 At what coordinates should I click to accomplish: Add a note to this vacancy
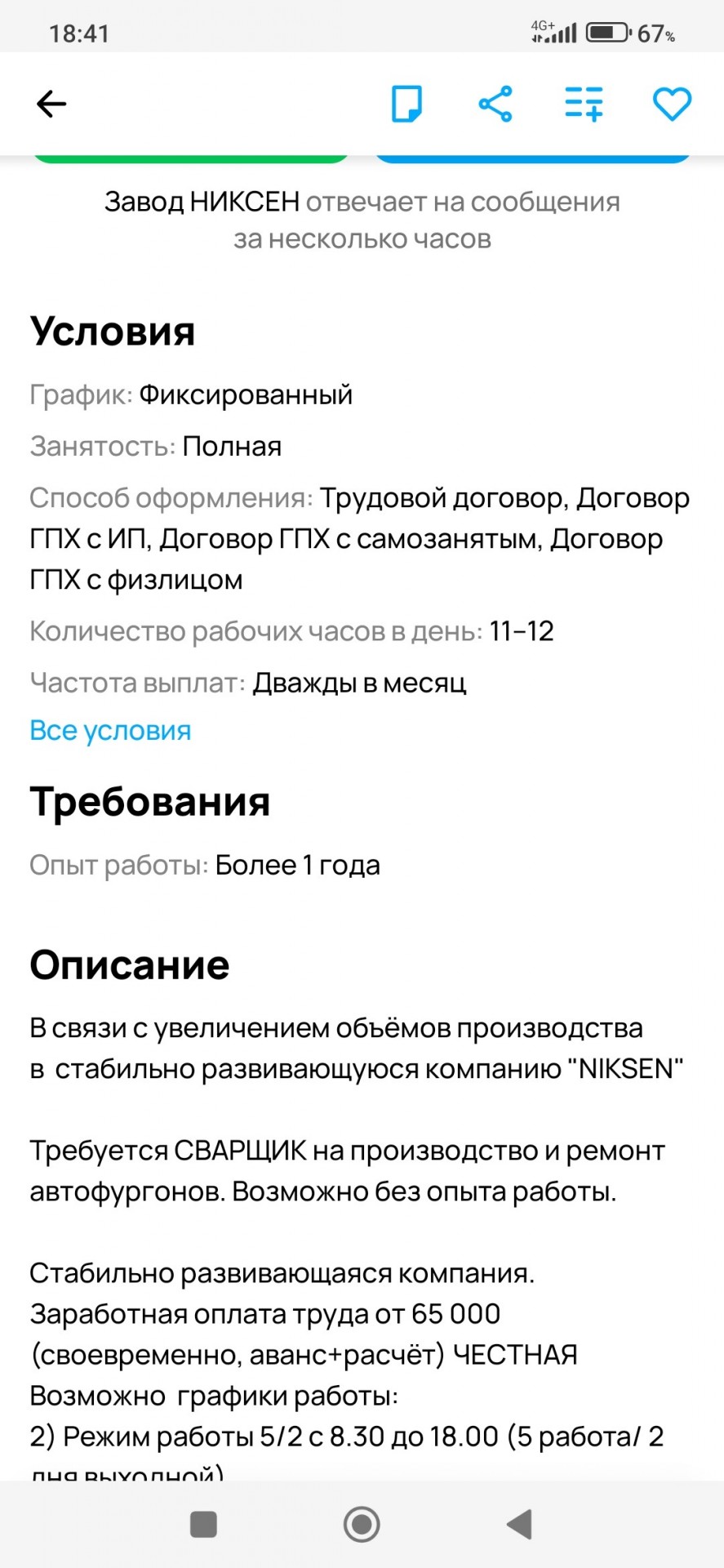pyautogui.click(x=406, y=104)
